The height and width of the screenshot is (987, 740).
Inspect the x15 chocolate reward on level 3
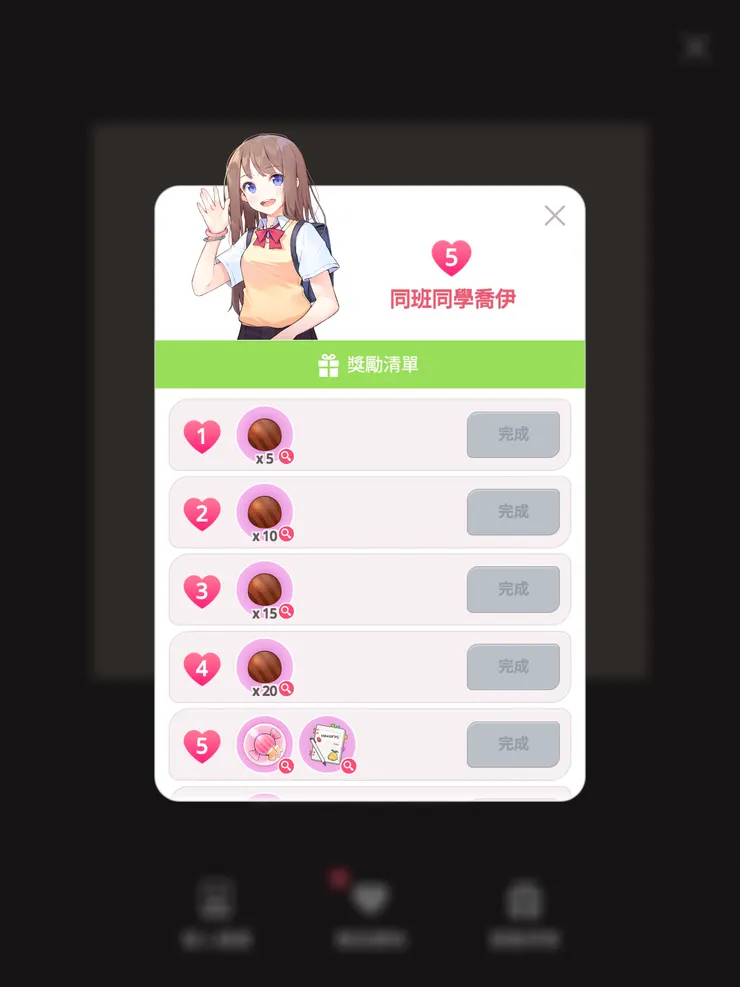(x=265, y=590)
